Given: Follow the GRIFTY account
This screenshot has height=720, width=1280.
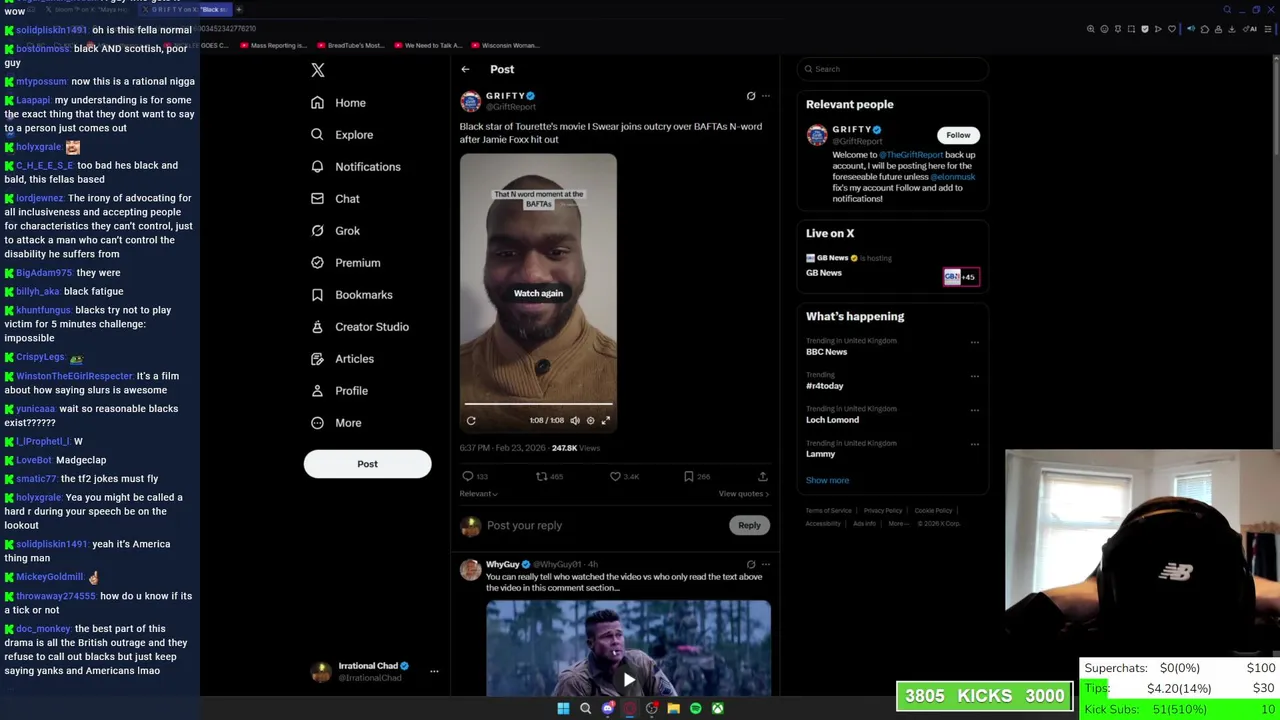Looking at the screenshot, I should tap(958, 135).
